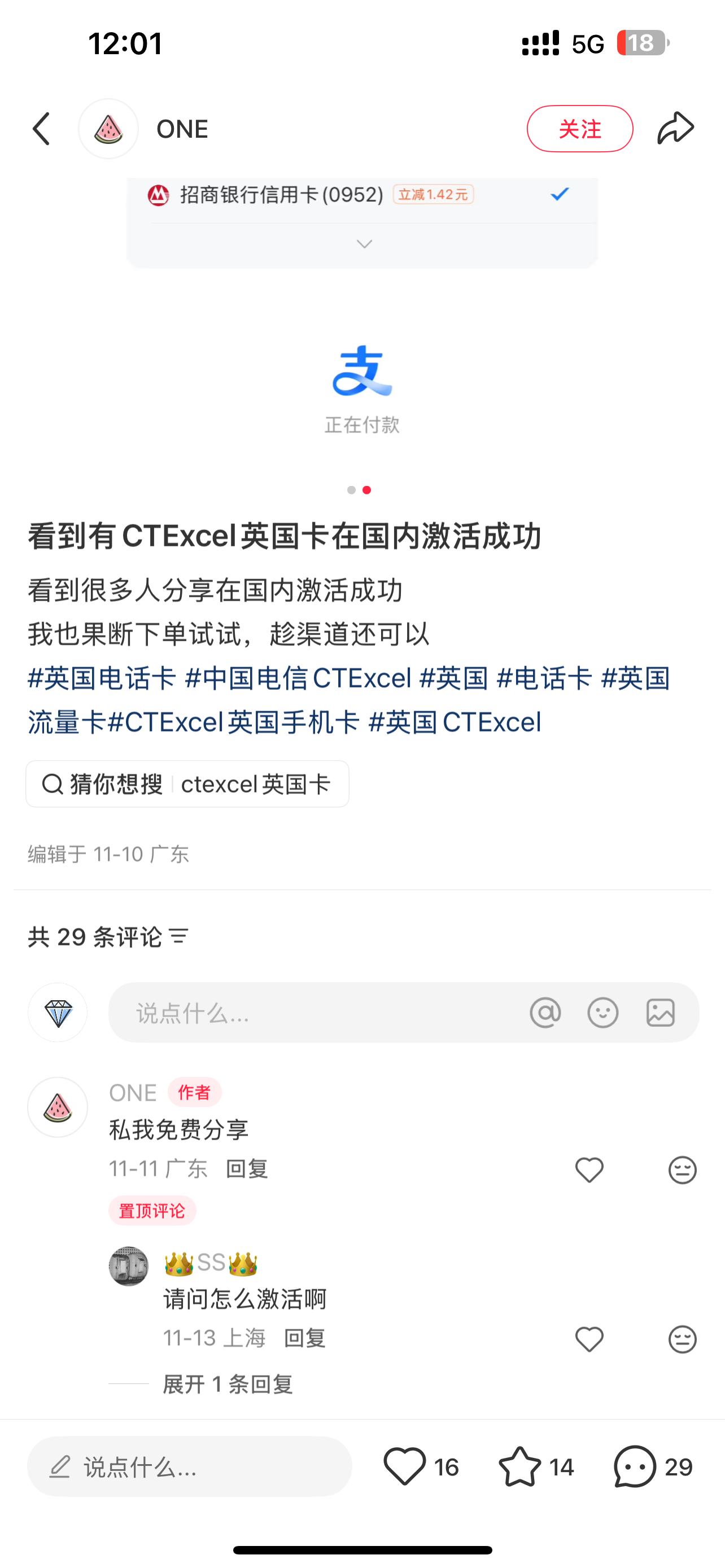
Task: Like ONE's comment 私我免费分享
Action: pos(589,1170)
